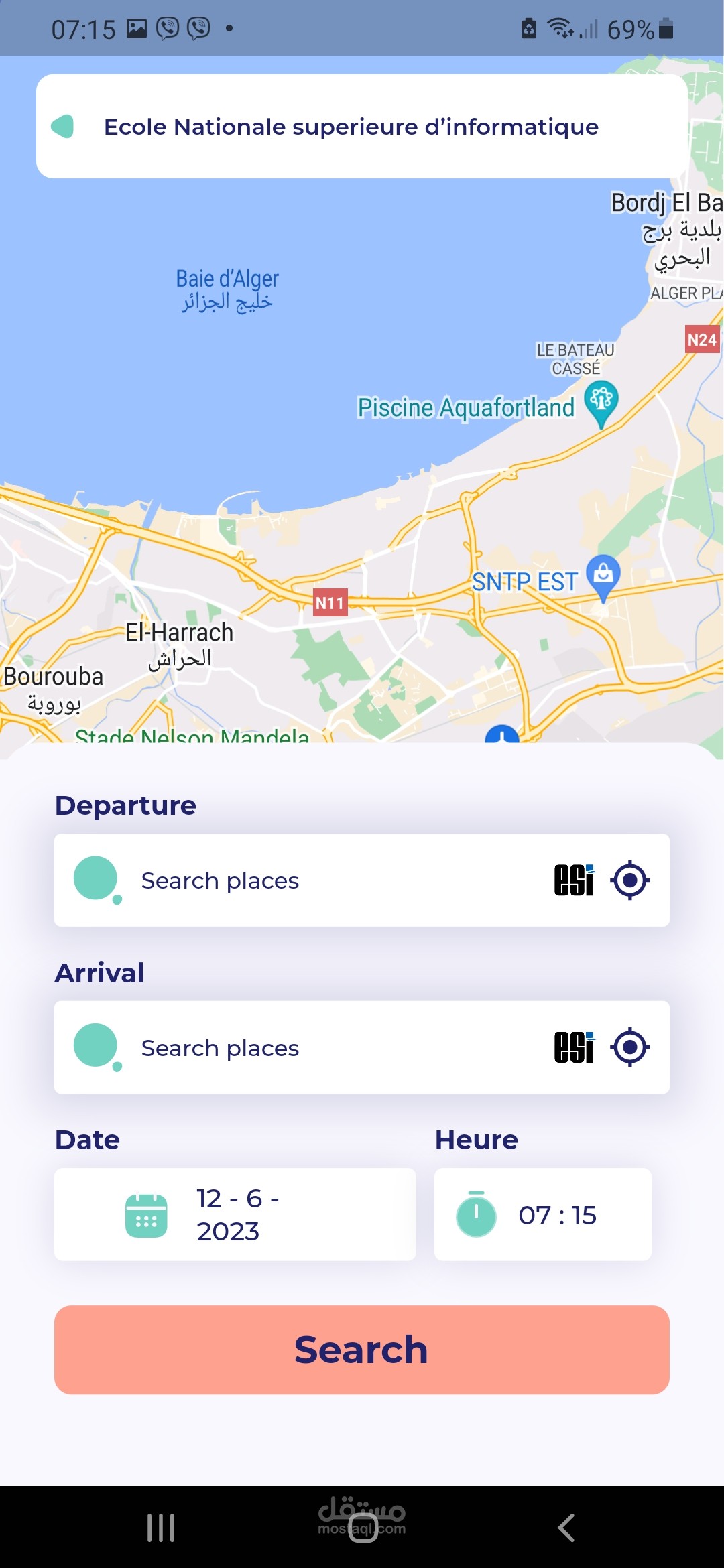Tap the Ecole Nationale superieure d'informatique bar
Screen dimensions: 724x1568
click(362, 126)
